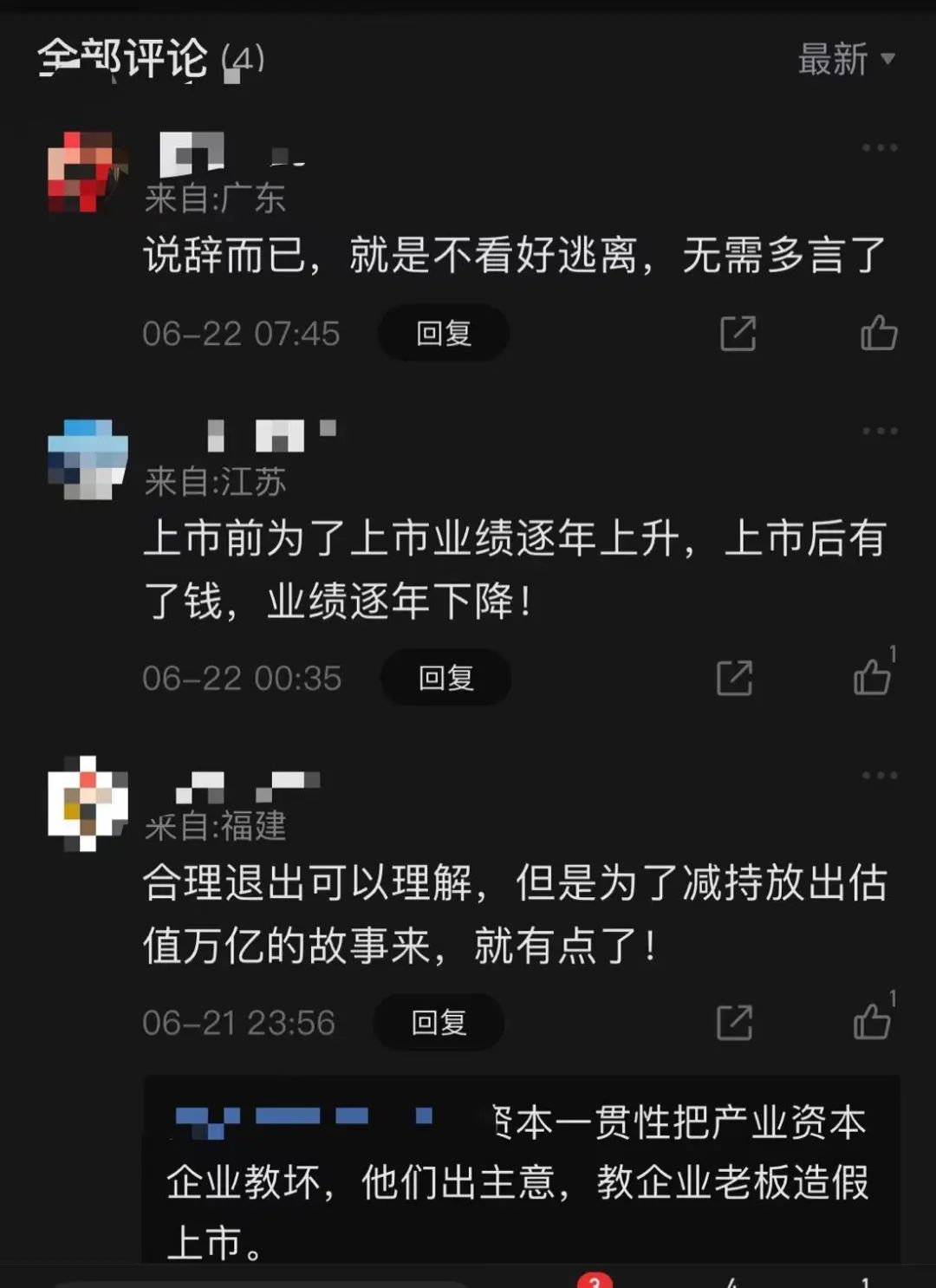Reply to the comment from 江苏
The width and height of the screenshot is (936, 1288).
(446, 678)
